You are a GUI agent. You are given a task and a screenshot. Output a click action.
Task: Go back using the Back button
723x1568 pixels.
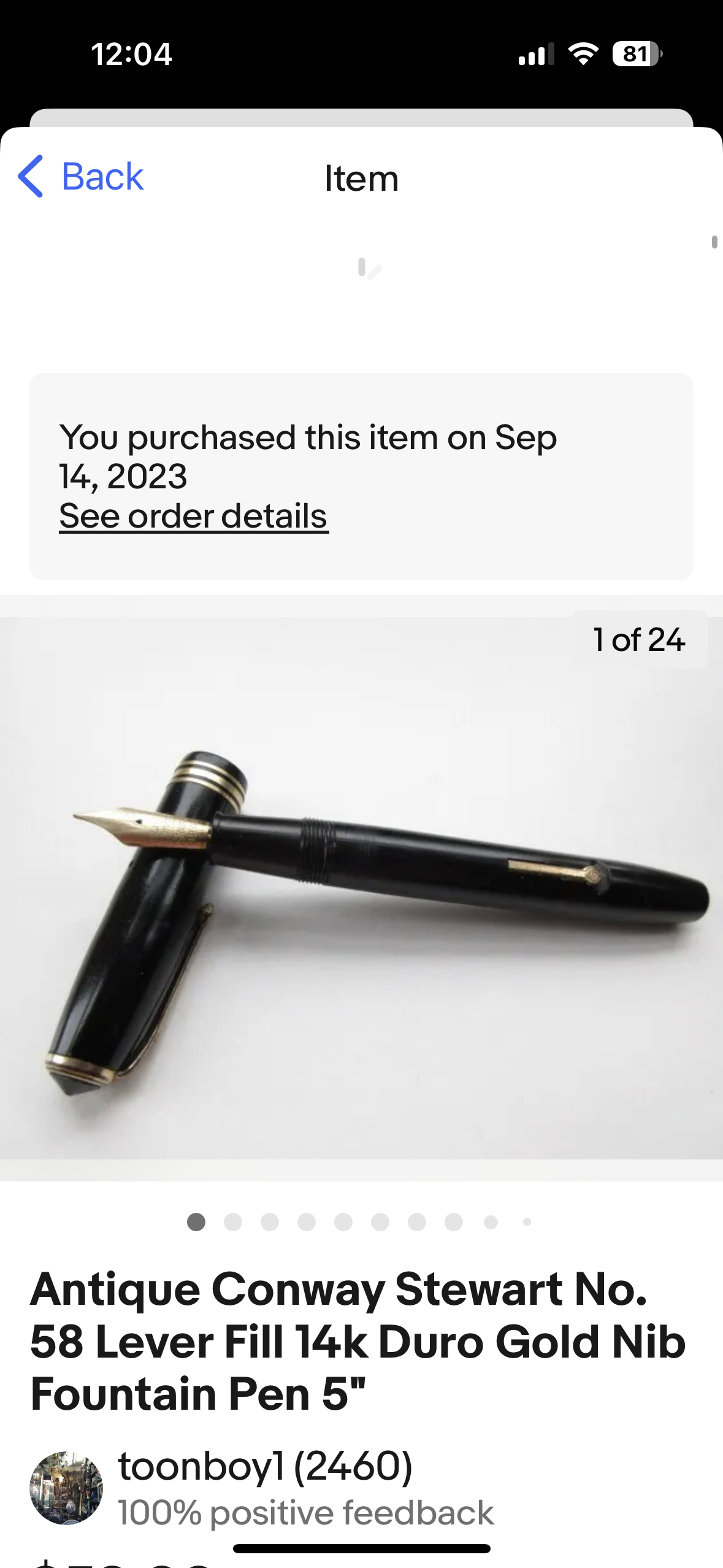80,177
